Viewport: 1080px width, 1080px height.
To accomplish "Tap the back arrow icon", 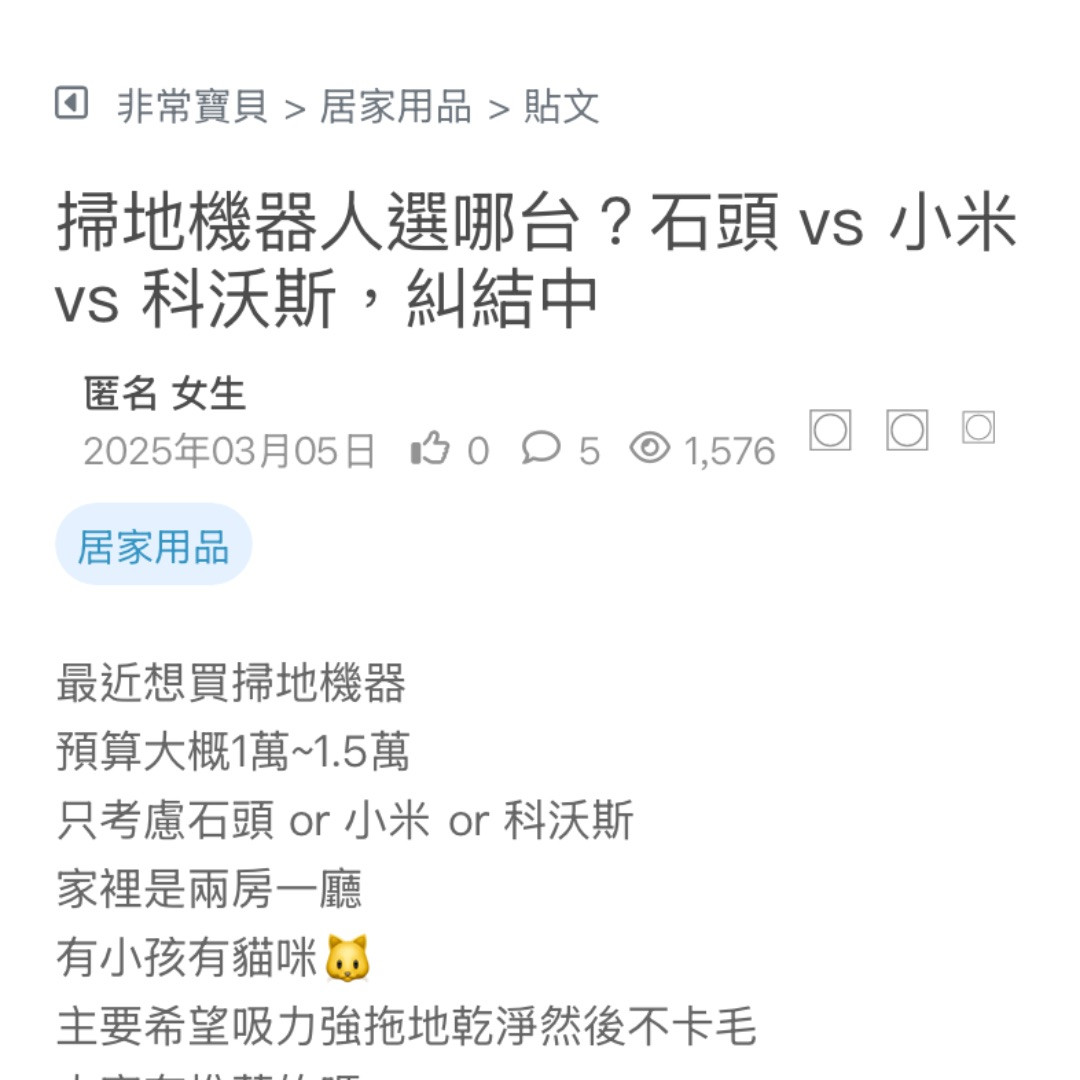I will coord(71,103).
